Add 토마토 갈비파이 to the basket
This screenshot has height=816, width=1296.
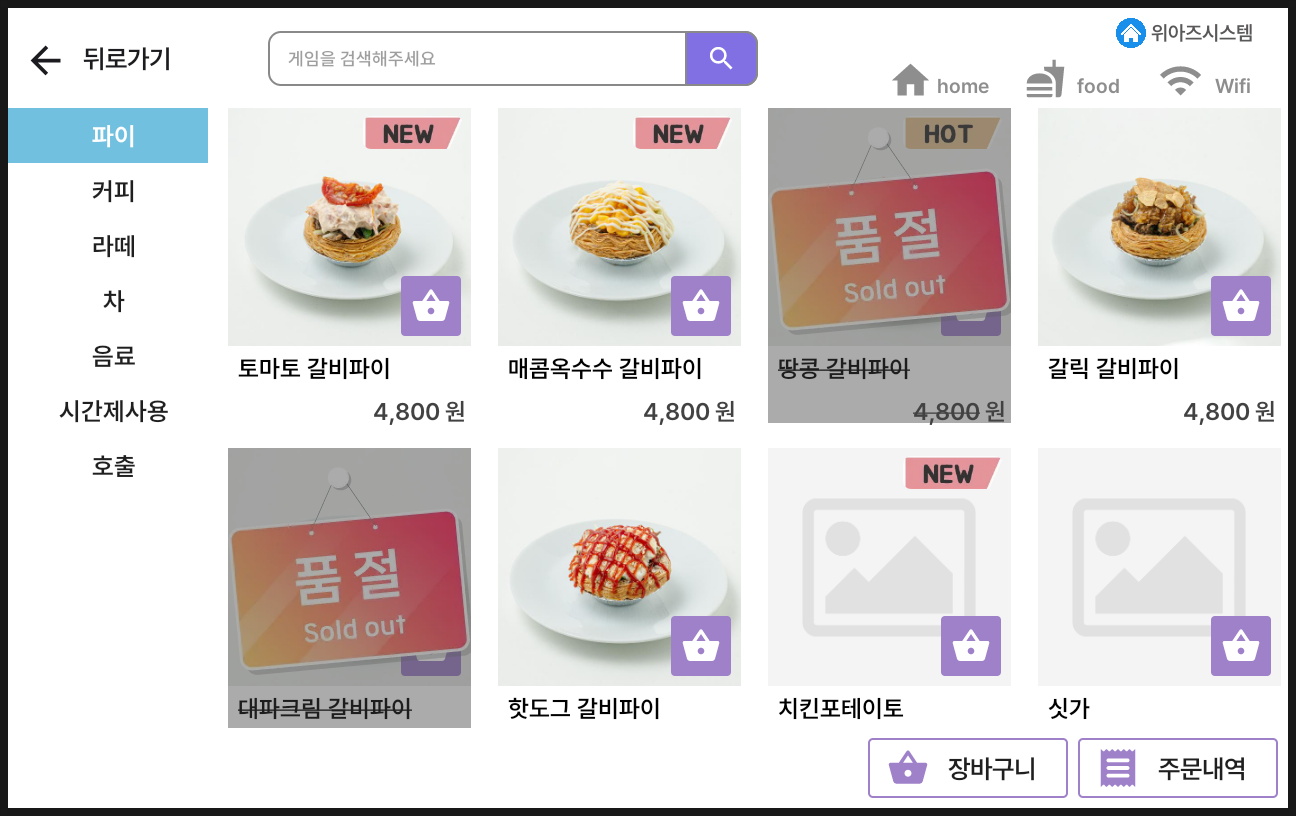pos(431,306)
